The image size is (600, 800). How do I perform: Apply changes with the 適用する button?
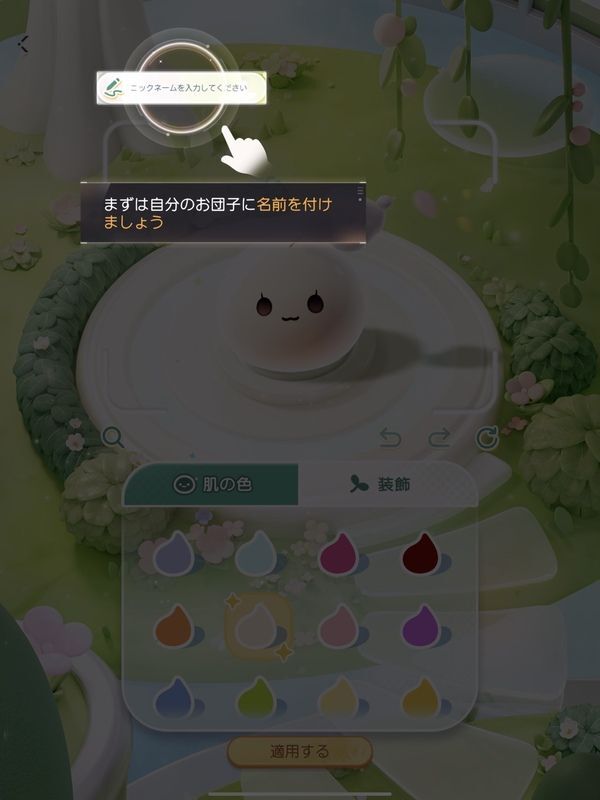299,750
